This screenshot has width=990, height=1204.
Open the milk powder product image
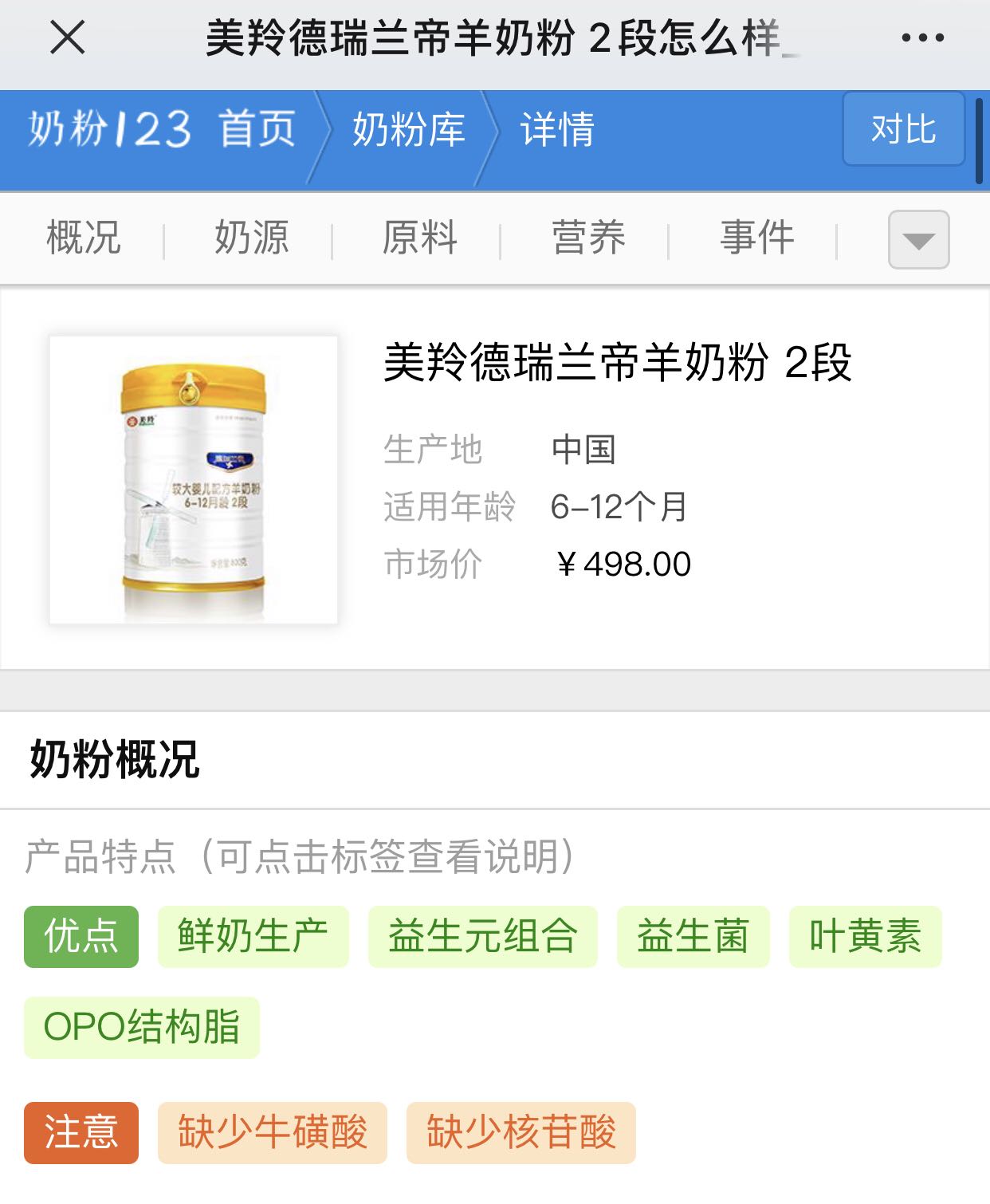click(x=194, y=480)
